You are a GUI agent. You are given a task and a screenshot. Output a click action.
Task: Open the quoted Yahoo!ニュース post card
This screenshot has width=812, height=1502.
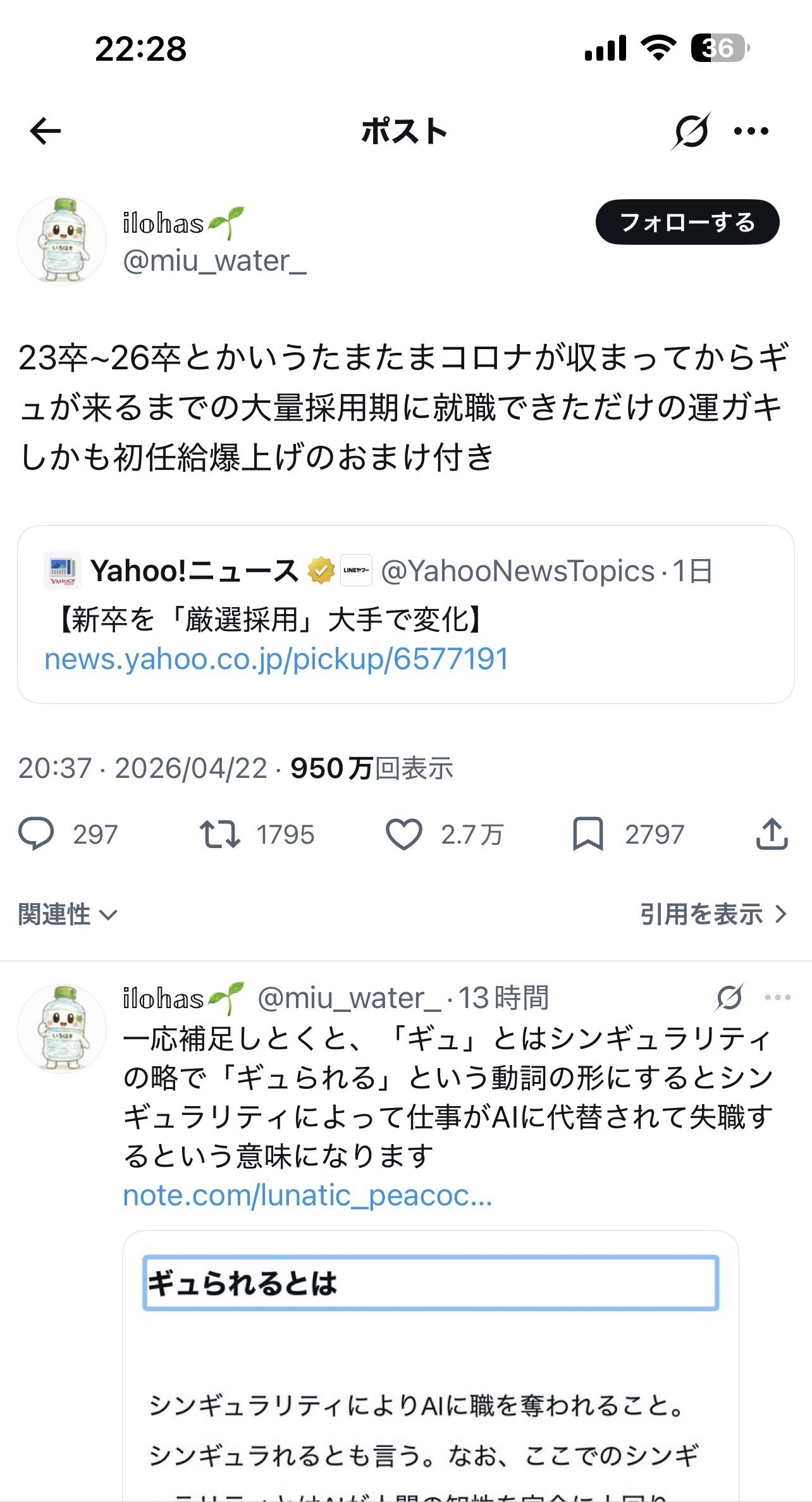405,613
